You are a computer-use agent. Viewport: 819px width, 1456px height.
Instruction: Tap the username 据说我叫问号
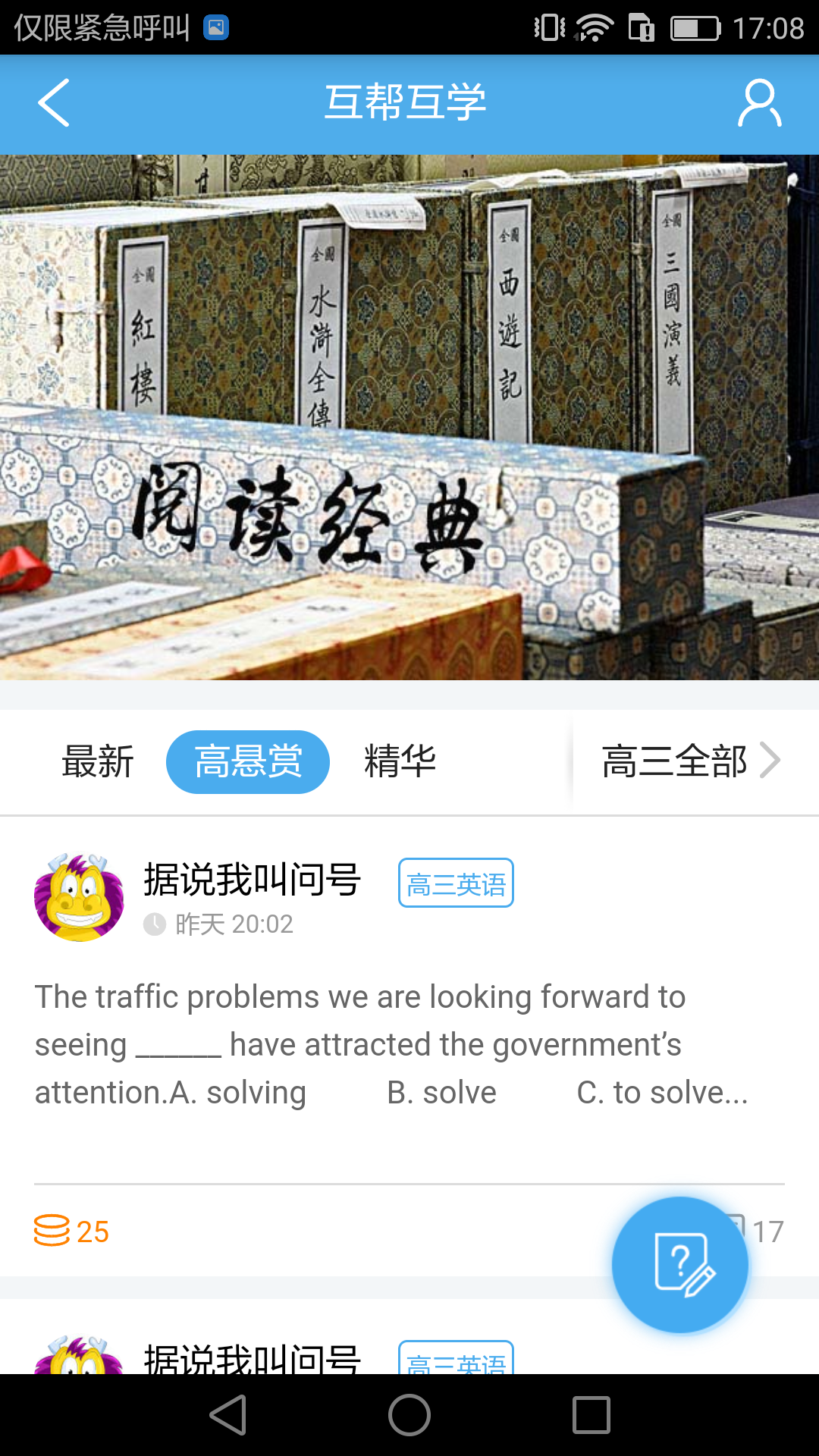tap(251, 880)
